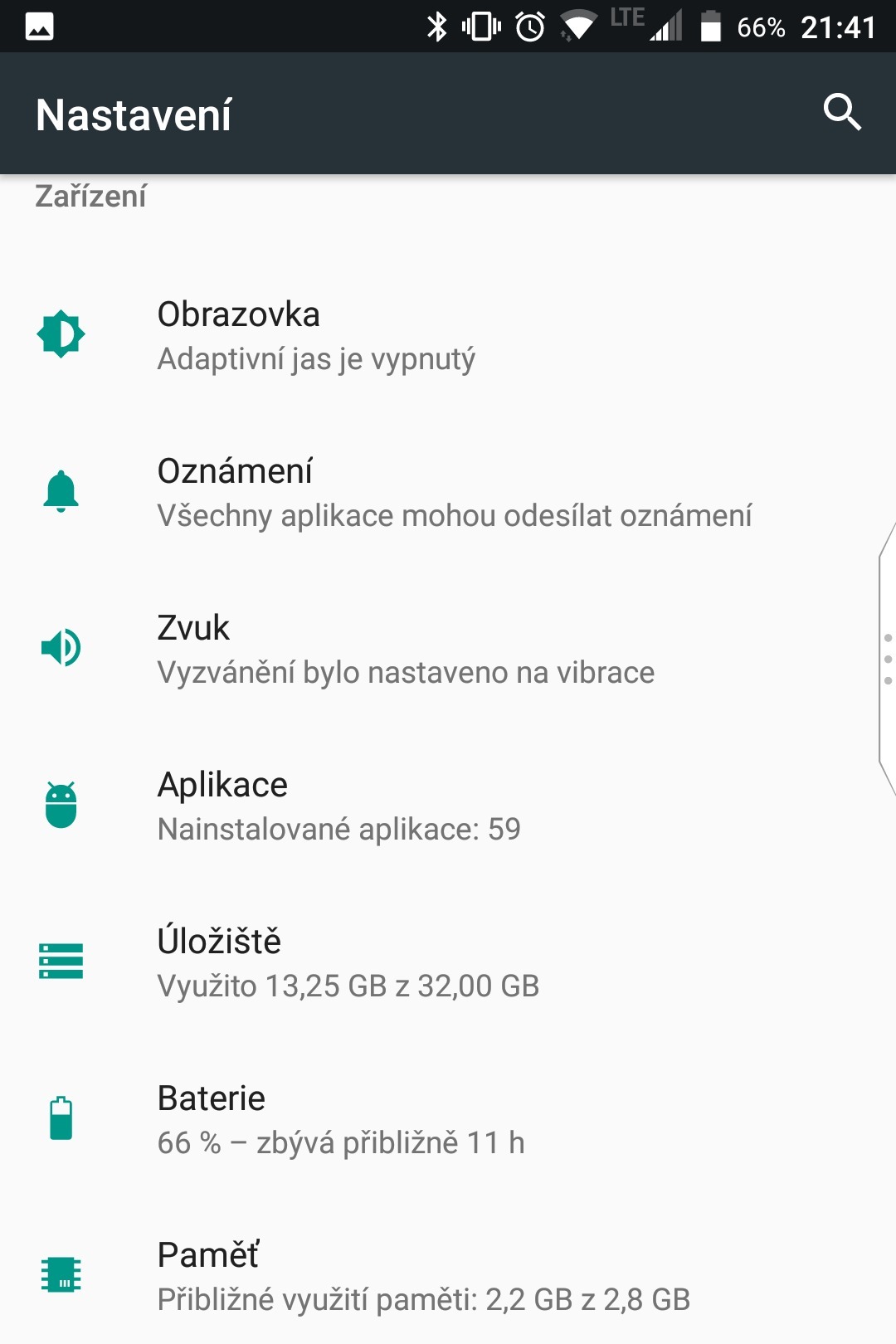Open the Obrazovka display settings icon

click(x=61, y=333)
